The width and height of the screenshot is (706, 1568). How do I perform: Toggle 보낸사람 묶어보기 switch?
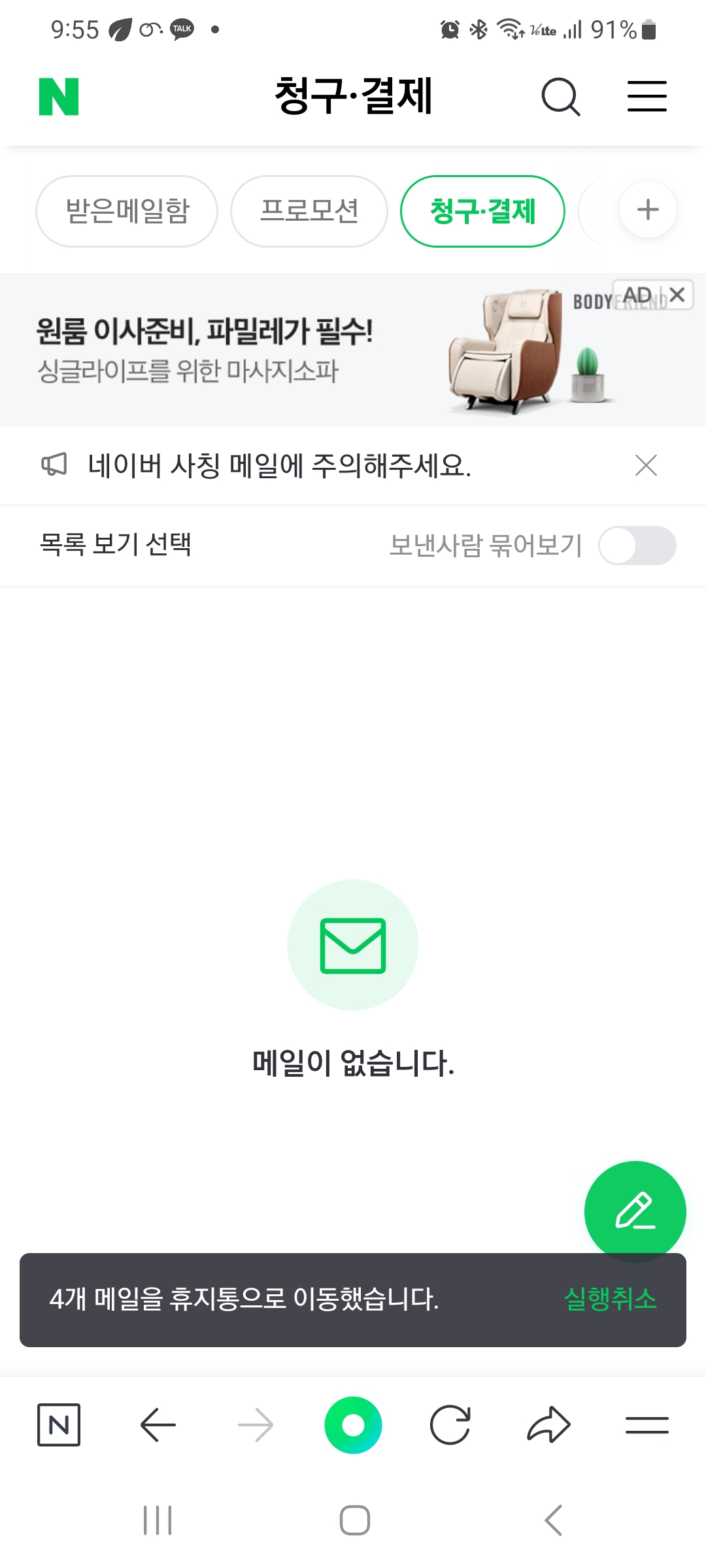[x=637, y=546]
